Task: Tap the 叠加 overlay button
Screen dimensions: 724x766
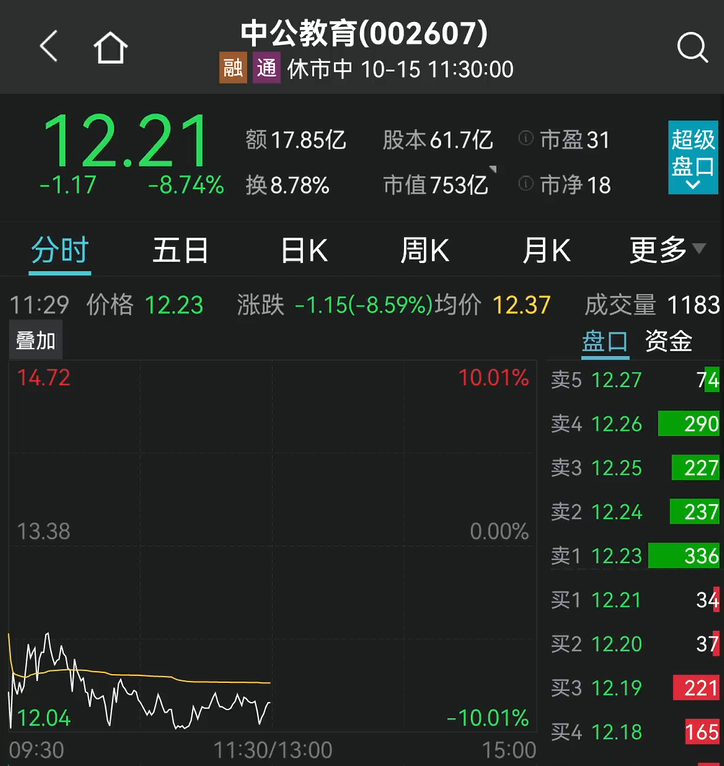Action: point(35,340)
